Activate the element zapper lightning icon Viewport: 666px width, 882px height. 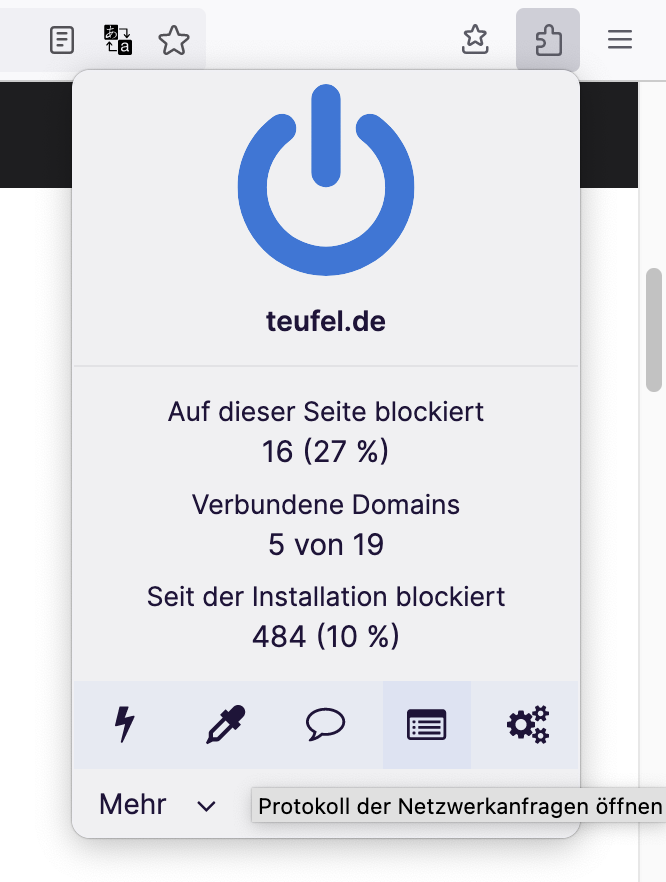coord(125,725)
